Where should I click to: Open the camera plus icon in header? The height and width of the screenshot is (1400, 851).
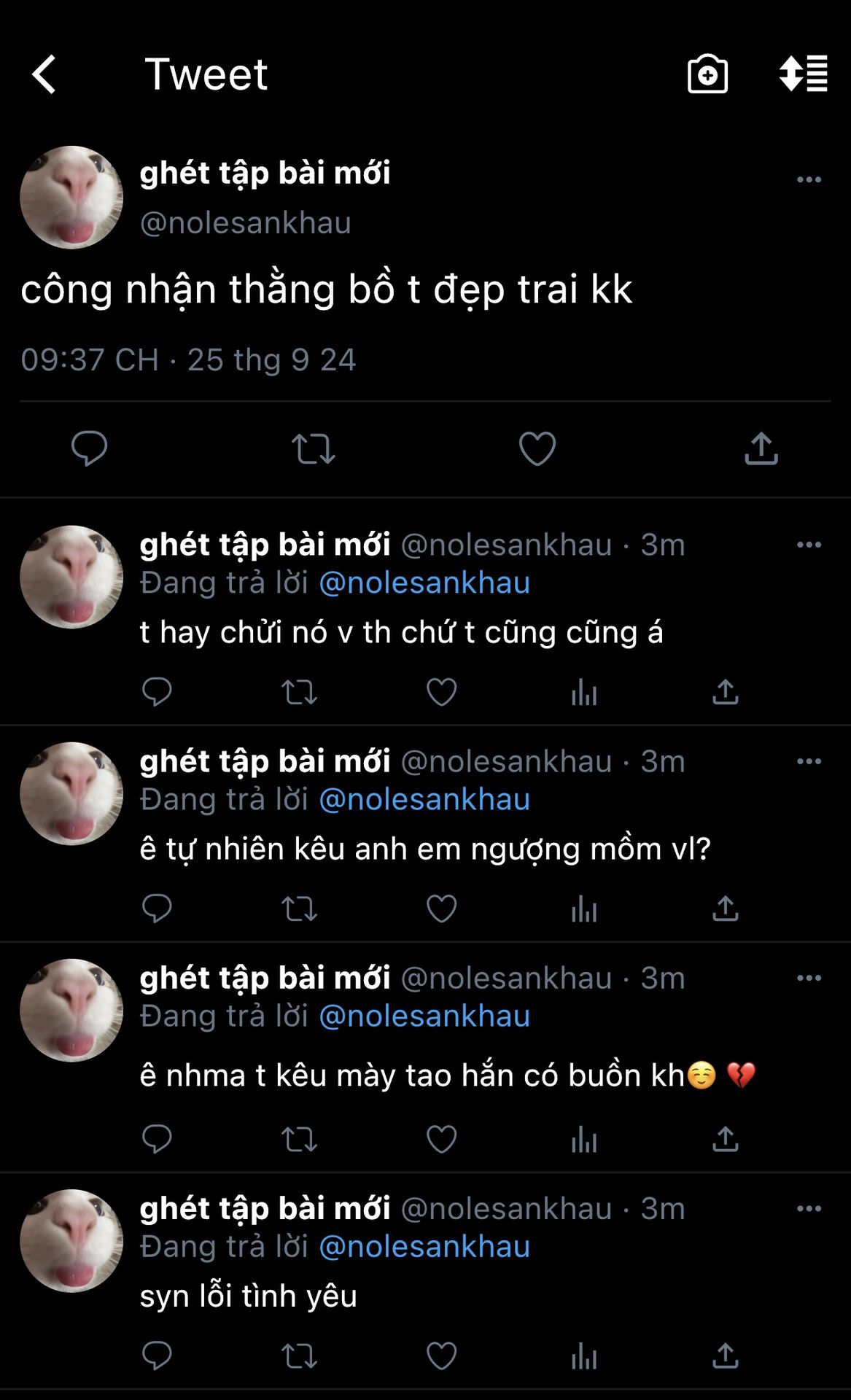tap(707, 74)
